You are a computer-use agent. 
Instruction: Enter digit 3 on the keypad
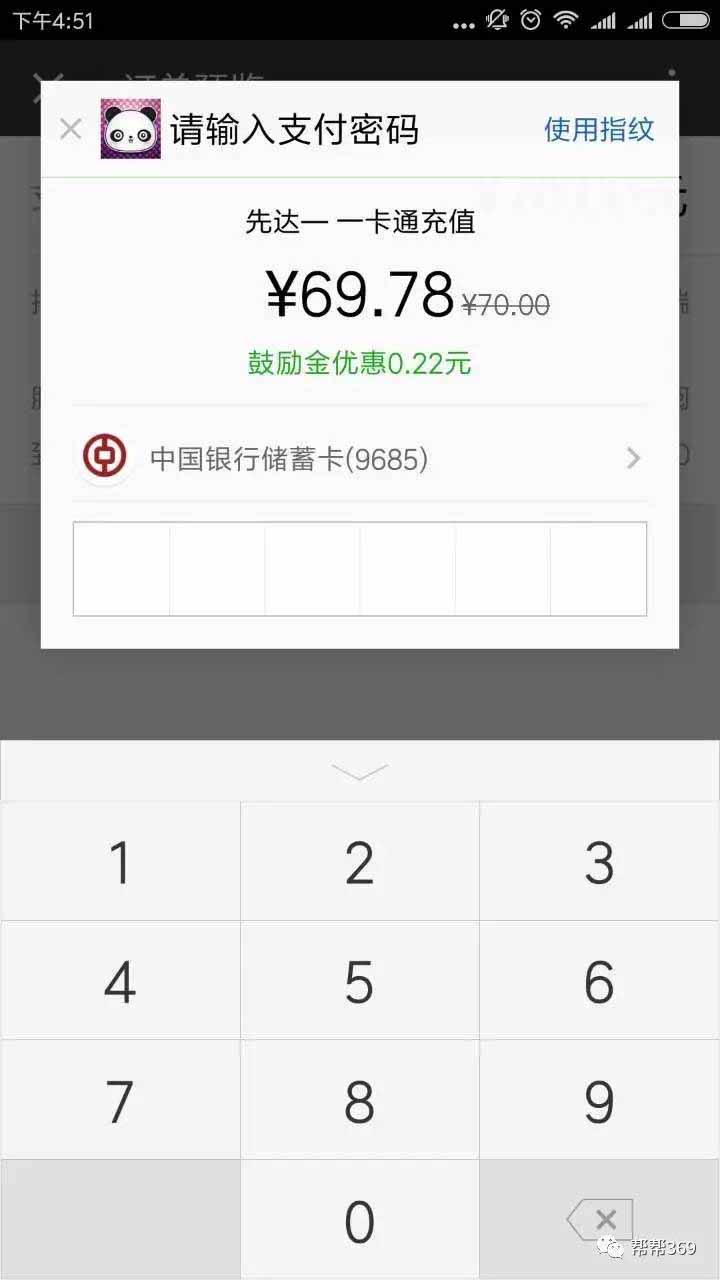[599, 862]
